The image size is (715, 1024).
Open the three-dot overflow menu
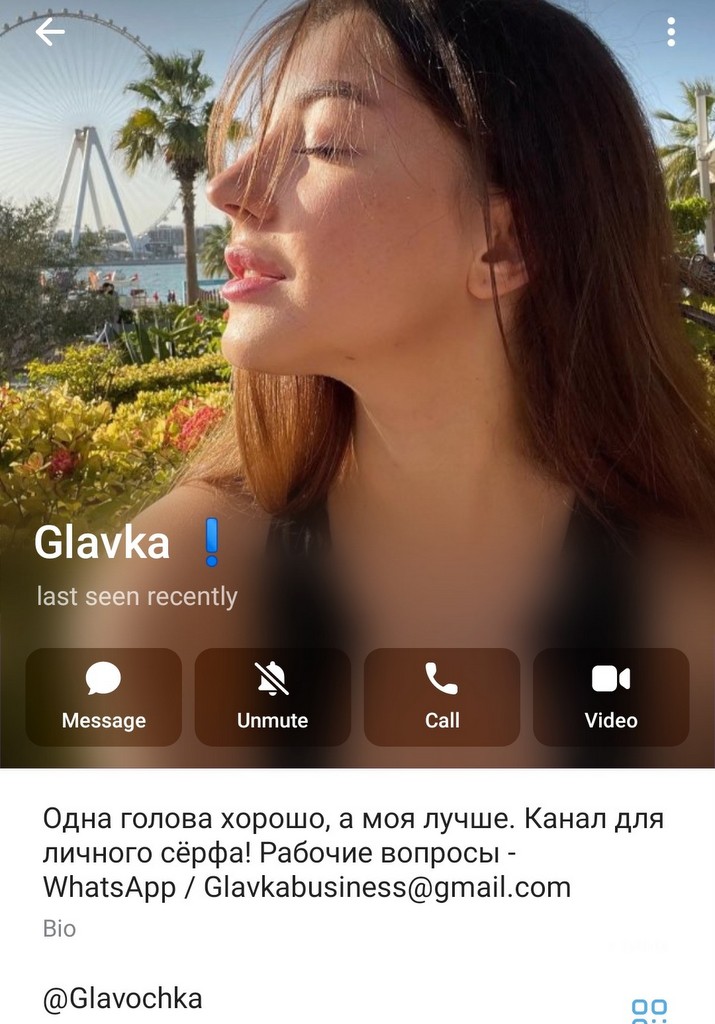coord(671,32)
